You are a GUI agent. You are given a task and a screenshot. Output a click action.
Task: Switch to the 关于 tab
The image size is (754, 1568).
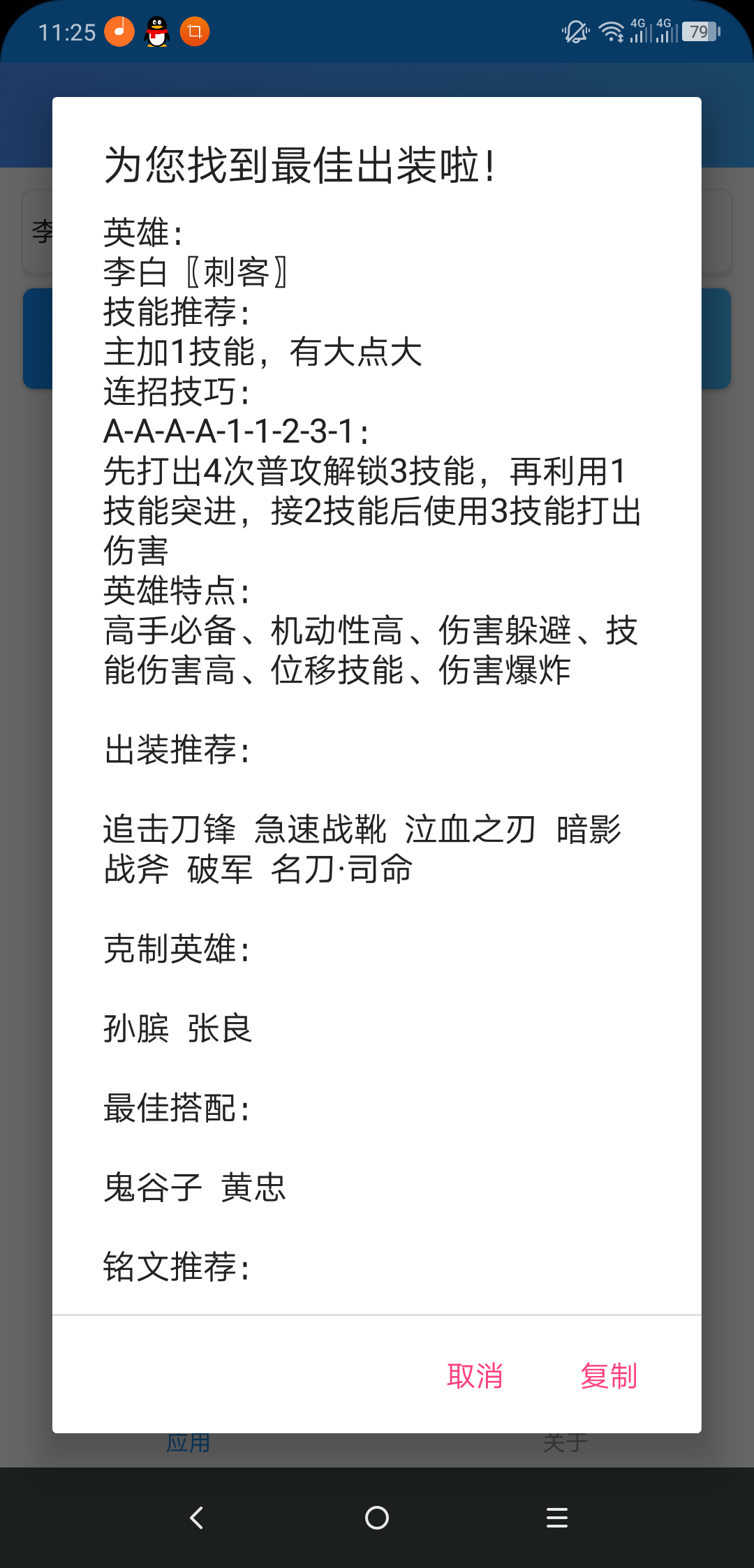565,1442
